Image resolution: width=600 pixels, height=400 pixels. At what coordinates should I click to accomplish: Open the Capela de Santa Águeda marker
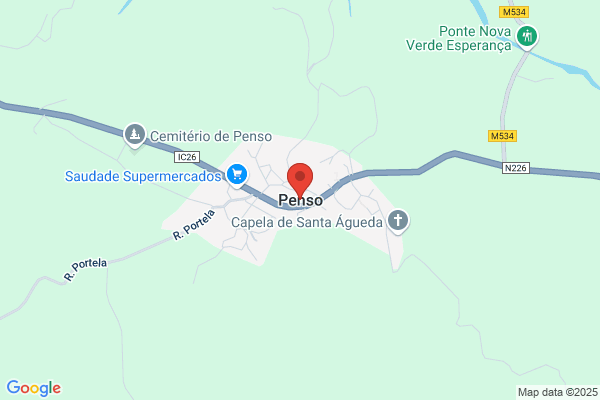[398, 221]
